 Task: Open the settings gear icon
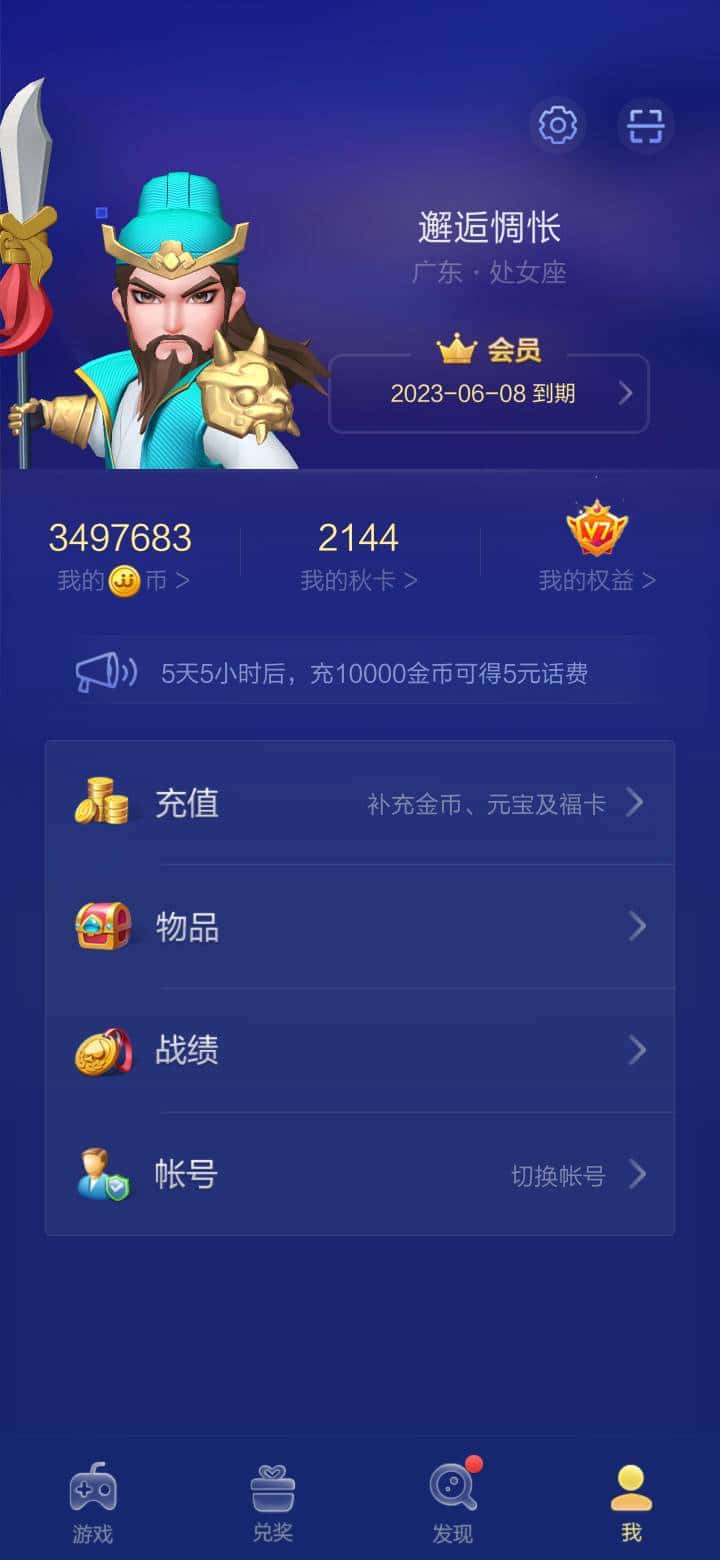click(x=557, y=125)
